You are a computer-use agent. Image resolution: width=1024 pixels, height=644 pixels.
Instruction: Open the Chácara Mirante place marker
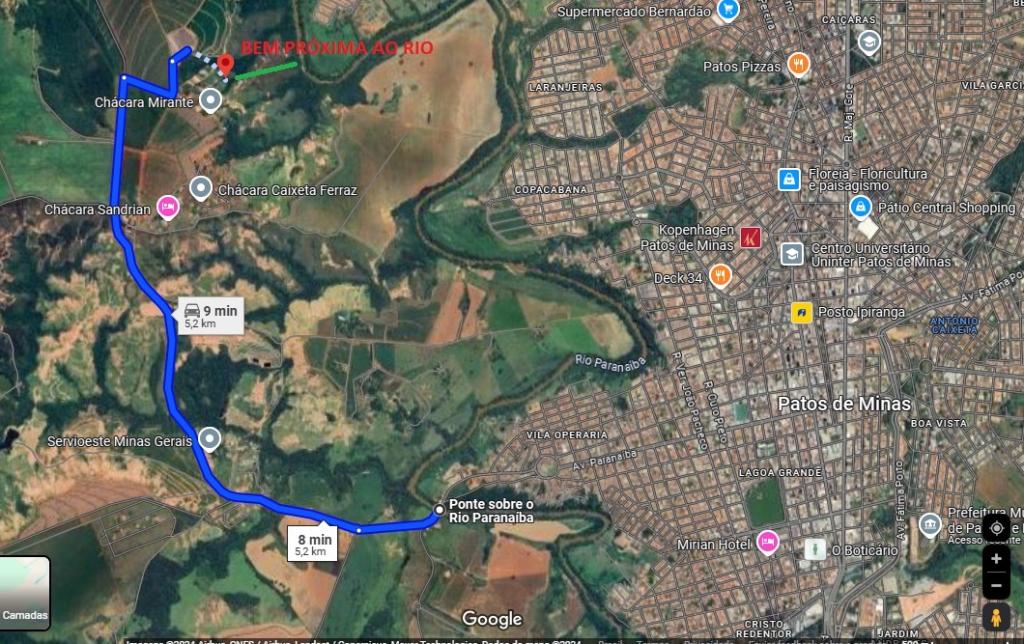(x=210, y=100)
